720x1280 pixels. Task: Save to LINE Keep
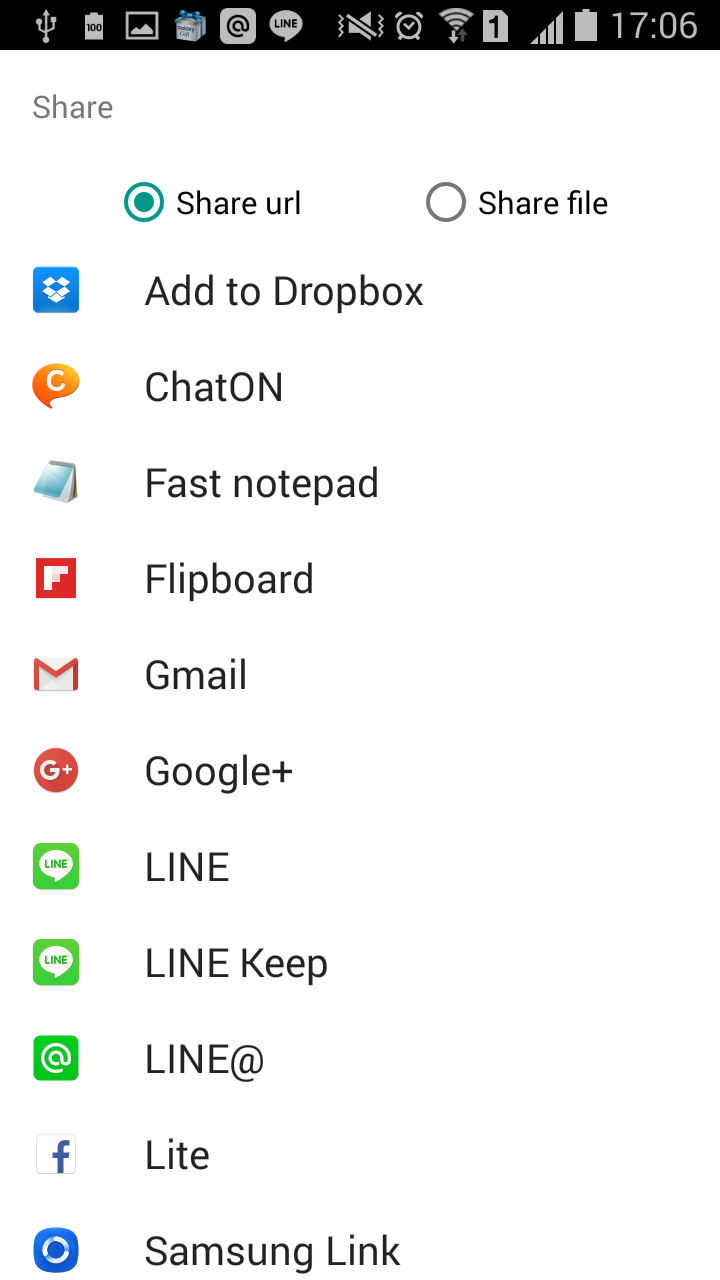point(236,964)
